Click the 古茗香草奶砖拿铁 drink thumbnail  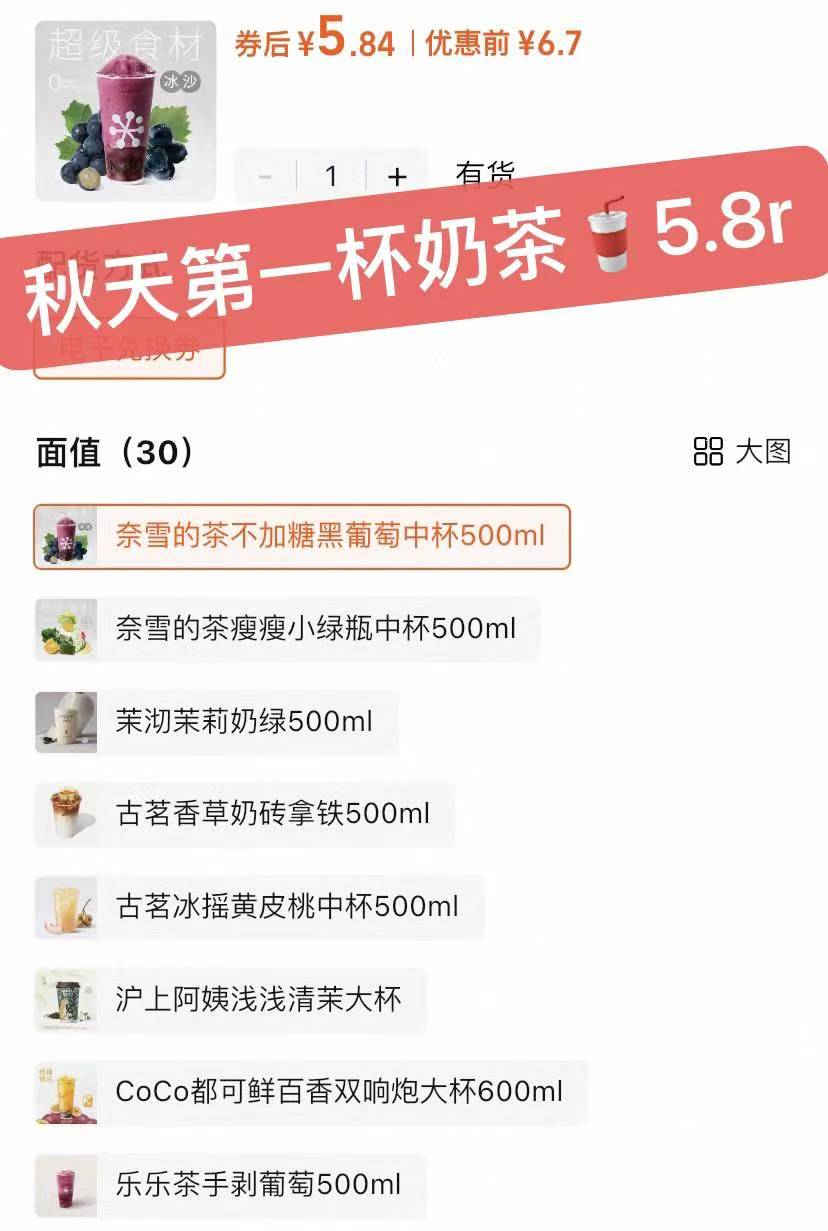click(x=65, y=814)
